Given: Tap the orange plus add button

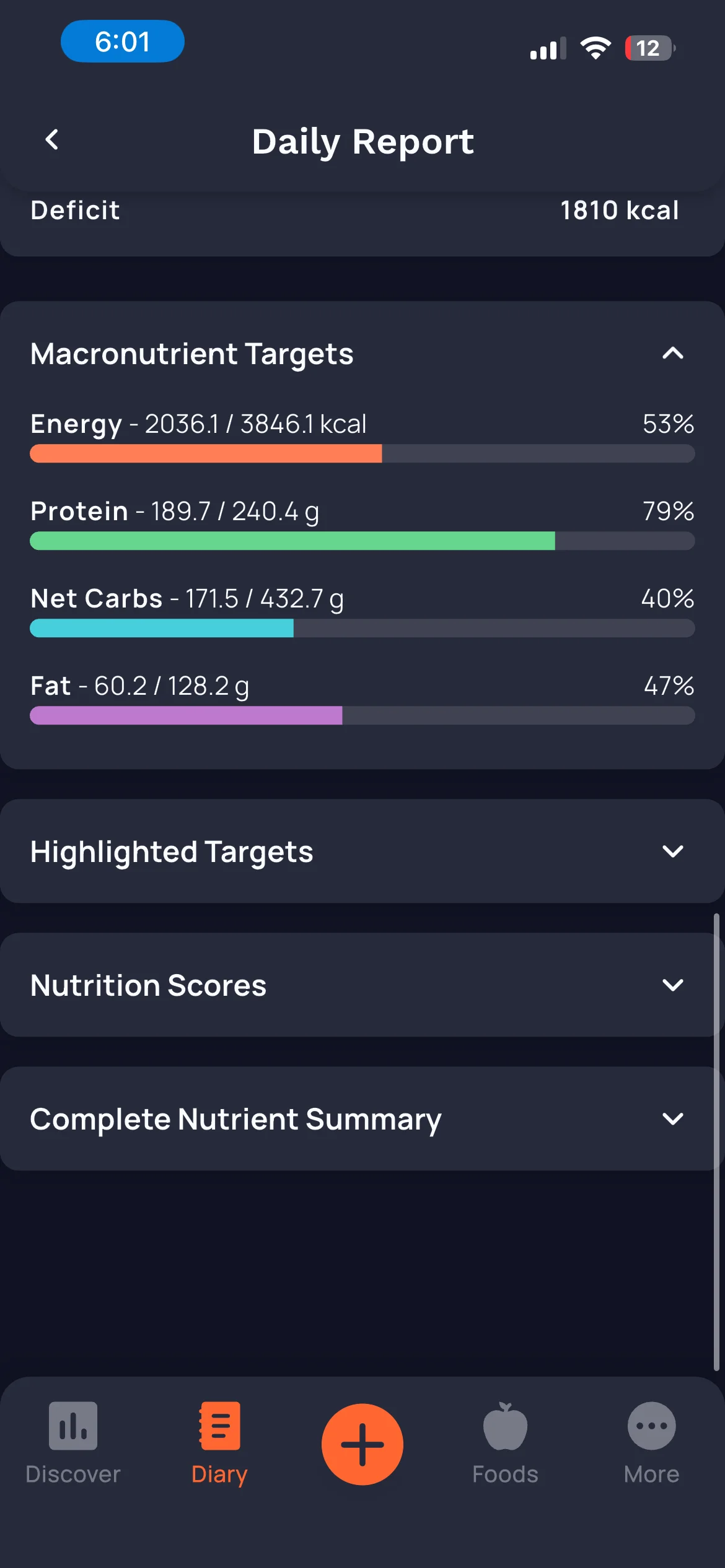Looking at the screenshot, I should click(362, 1444).
